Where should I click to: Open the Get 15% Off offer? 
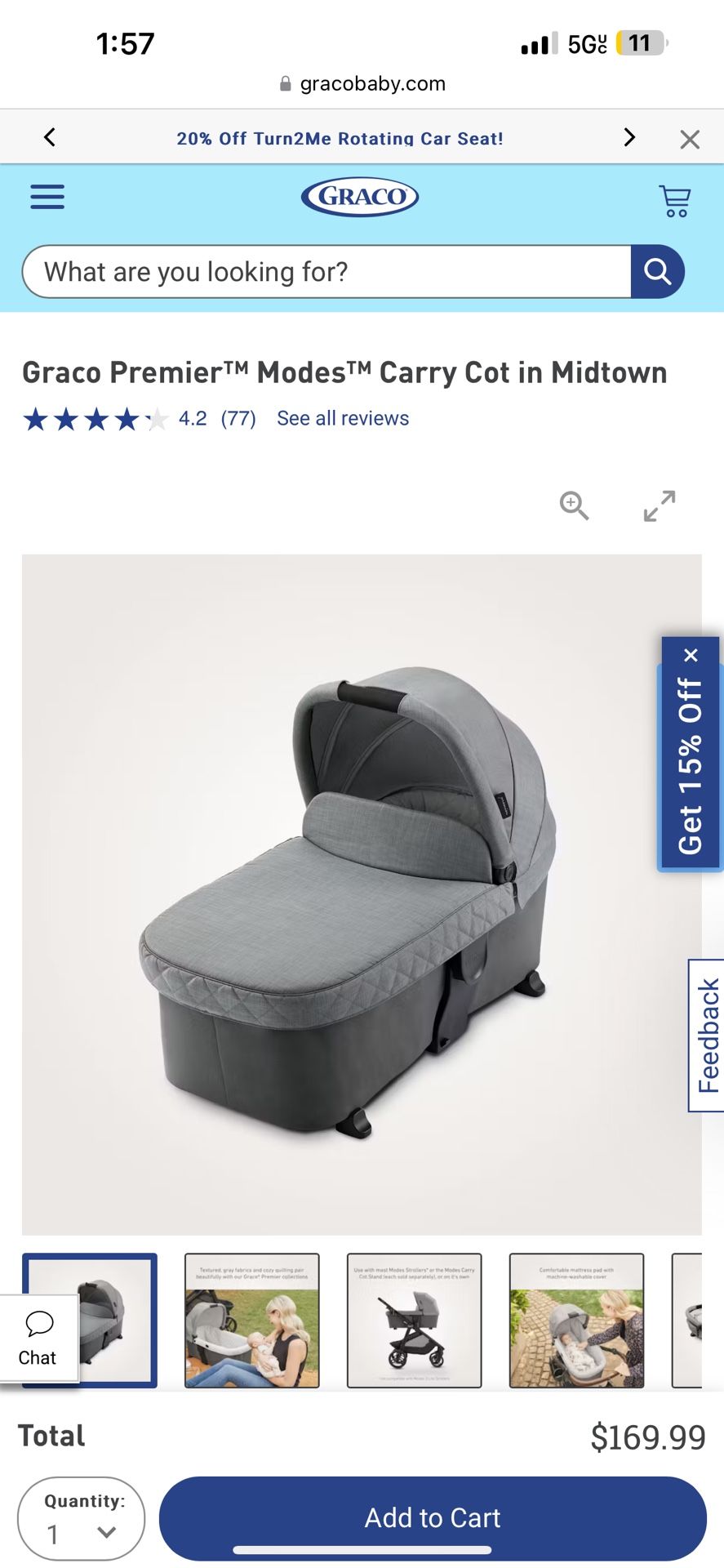tap(690, 765)
